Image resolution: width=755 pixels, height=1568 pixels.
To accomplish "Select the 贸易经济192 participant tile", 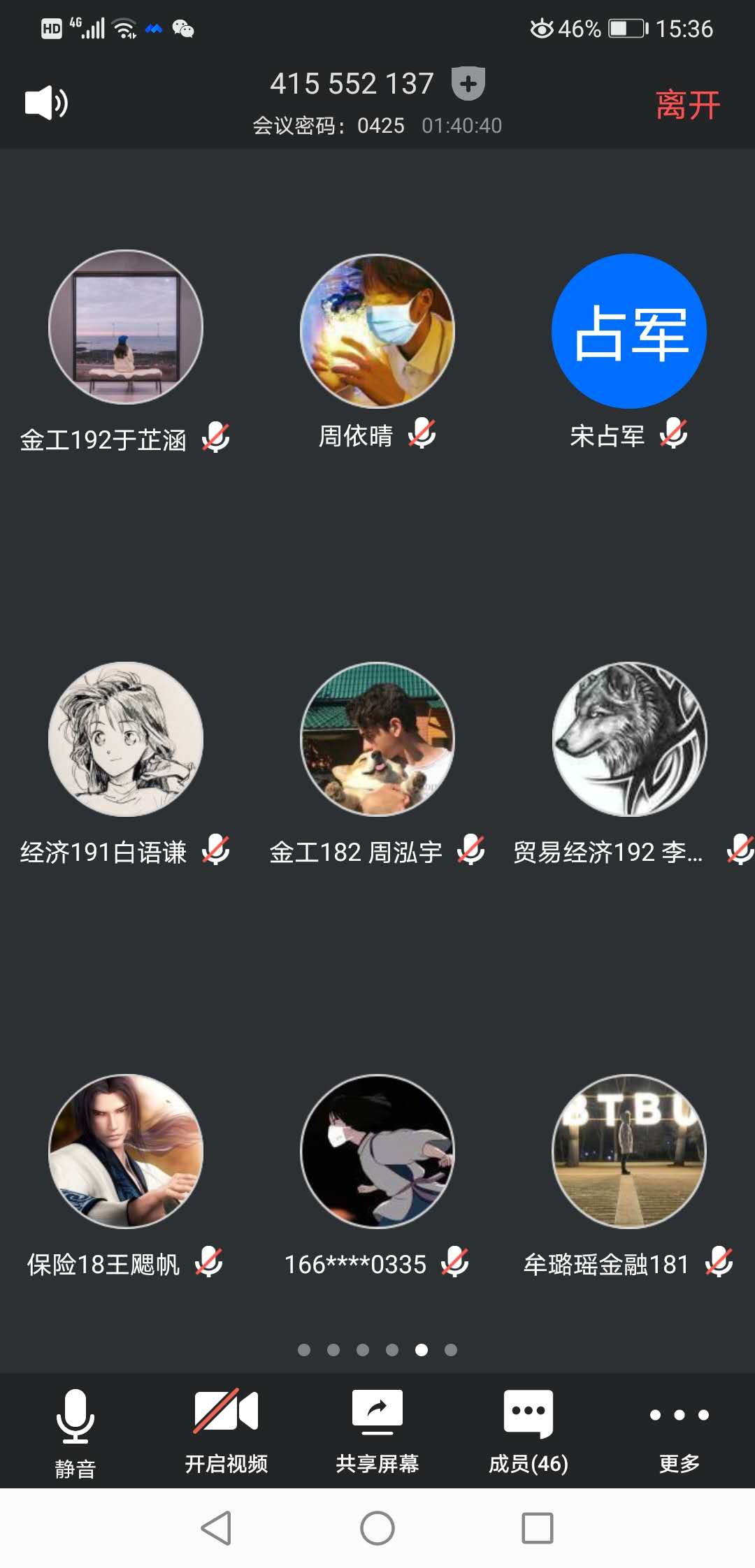I will [629, 739].
